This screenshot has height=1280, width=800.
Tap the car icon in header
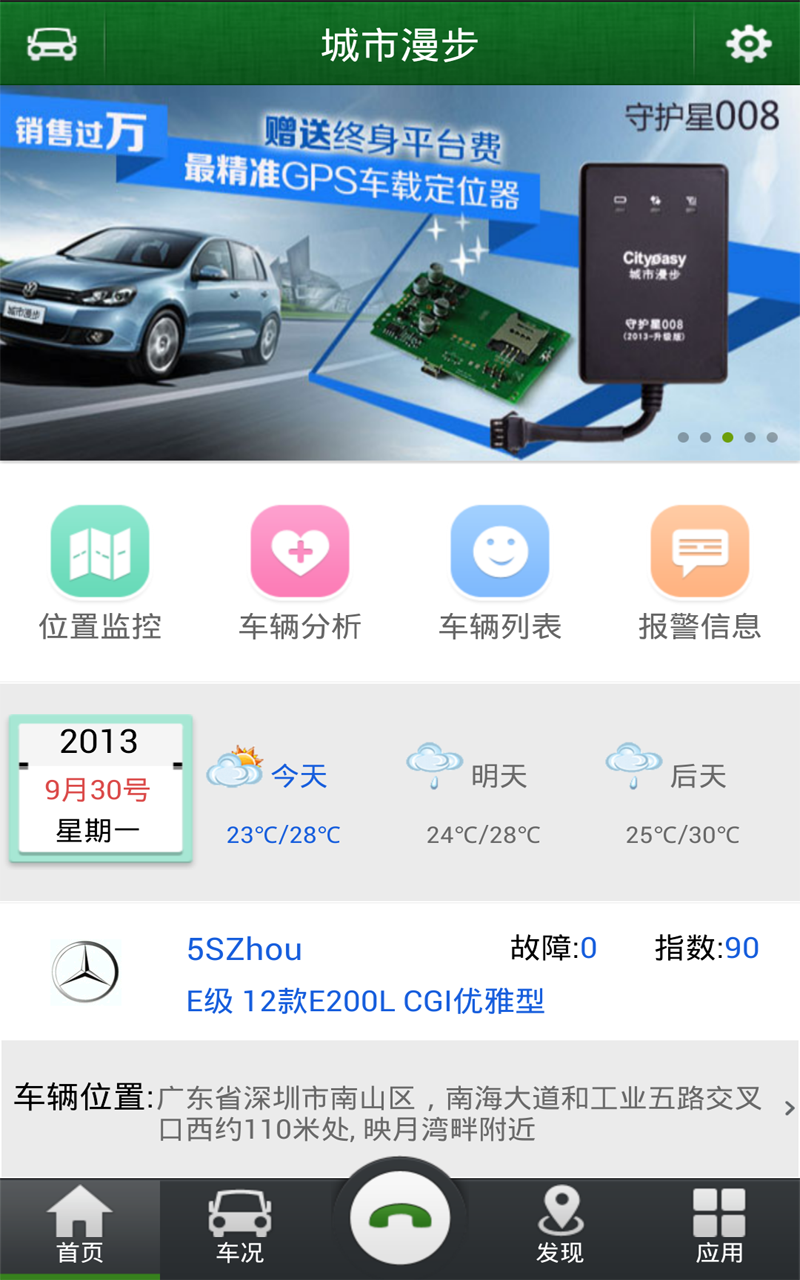tap(51, 44)
